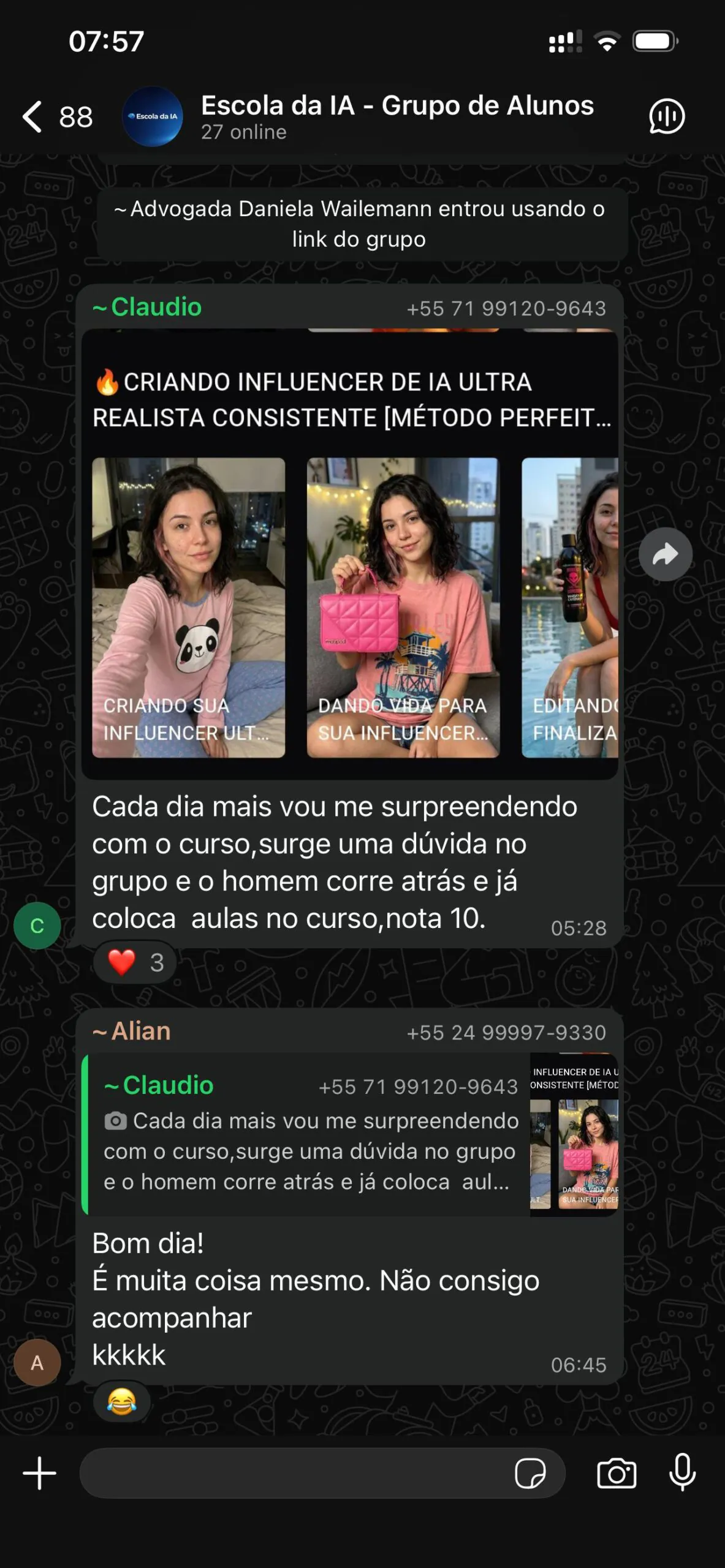Tap the microphone to record audio

tap(682, 1474)
